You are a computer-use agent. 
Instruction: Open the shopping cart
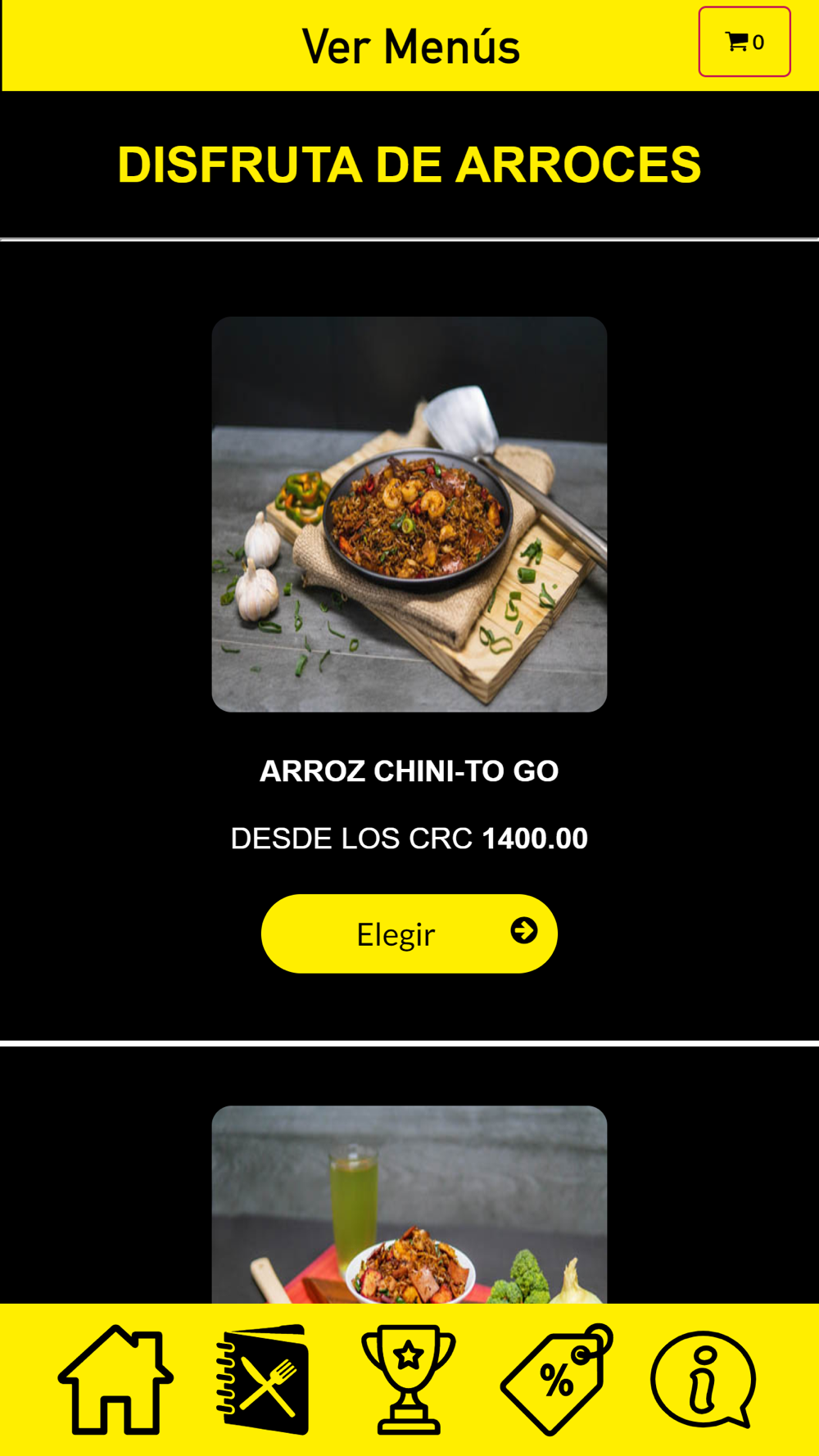click(744, 42)
